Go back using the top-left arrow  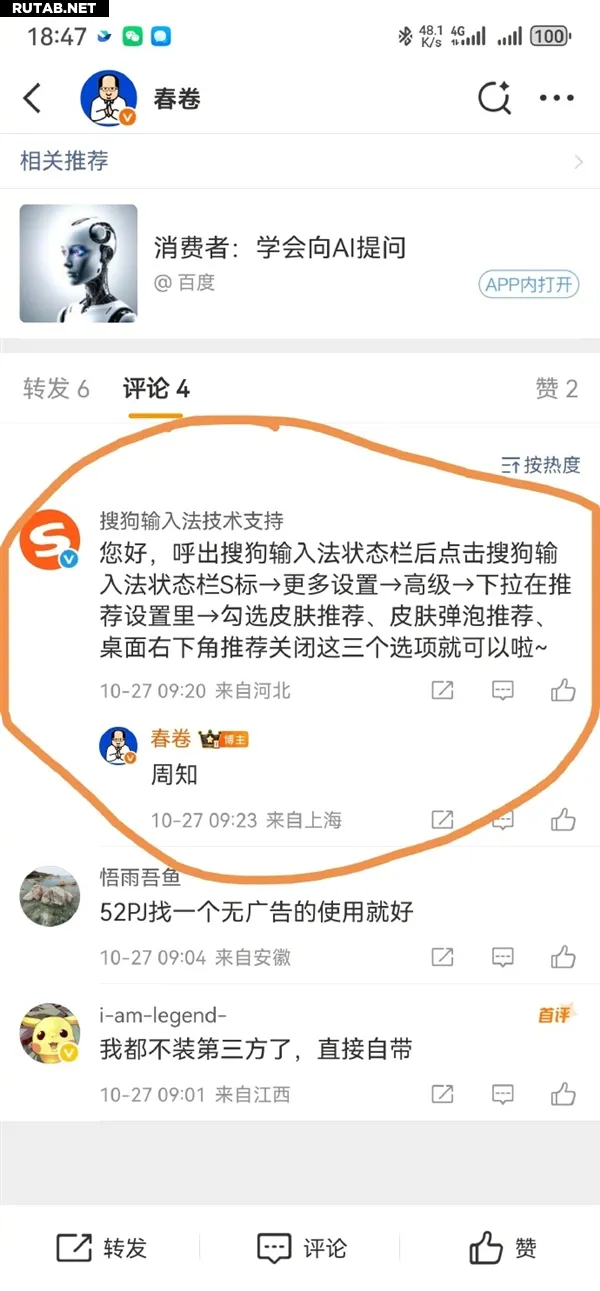(x=32, y=98)
